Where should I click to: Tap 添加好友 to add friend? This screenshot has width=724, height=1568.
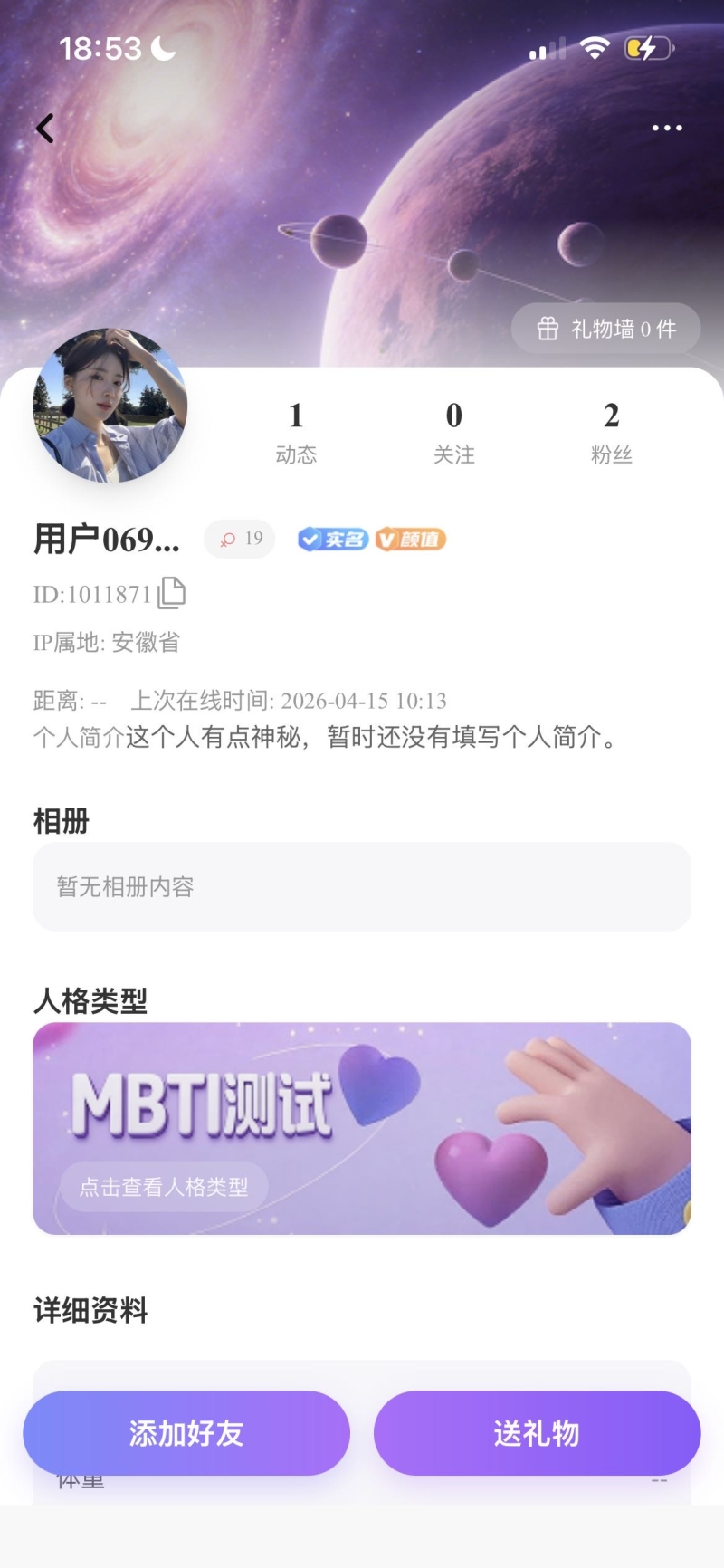186,1433
